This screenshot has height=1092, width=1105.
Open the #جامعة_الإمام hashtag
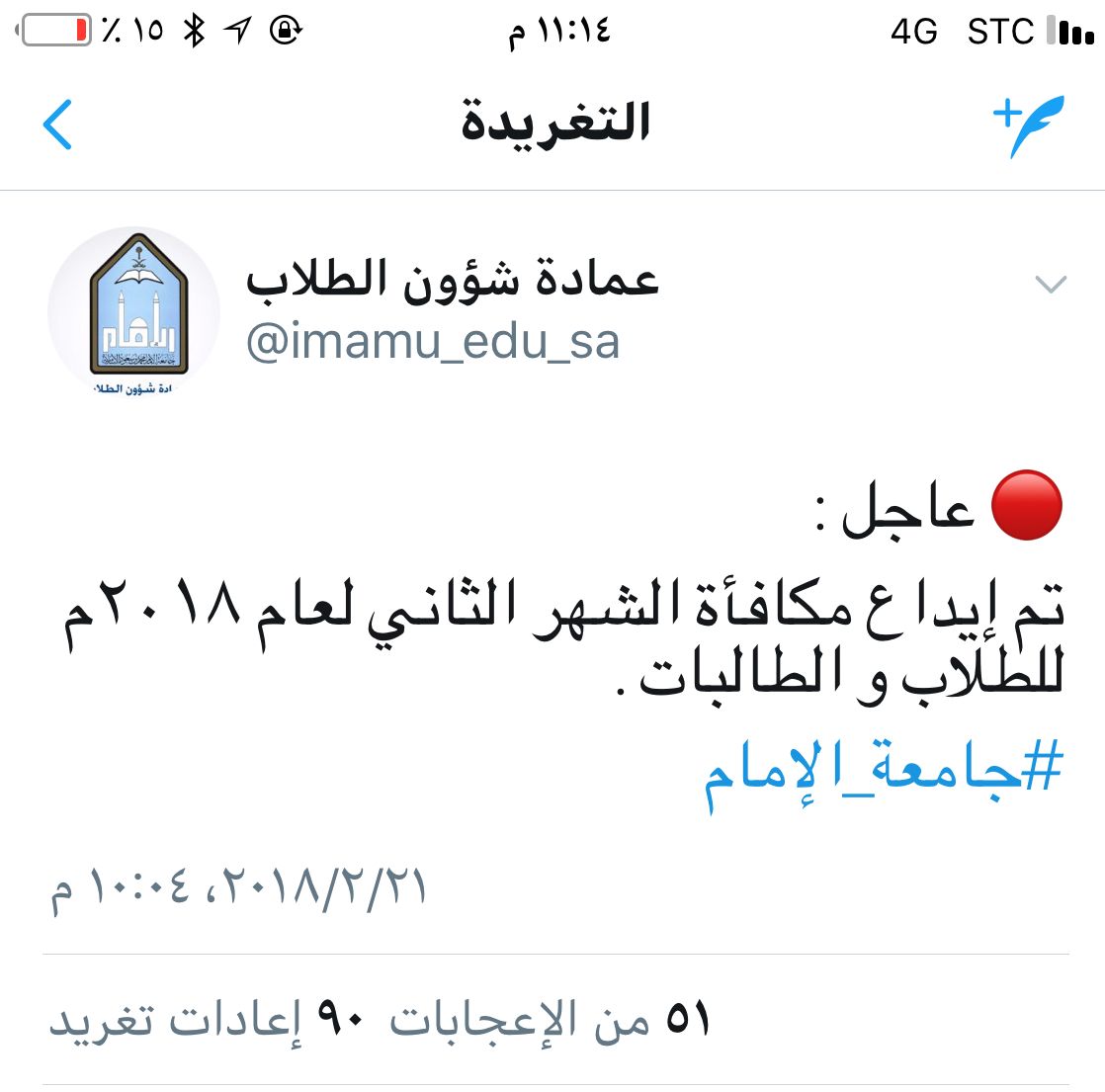(x=883, y=773)
